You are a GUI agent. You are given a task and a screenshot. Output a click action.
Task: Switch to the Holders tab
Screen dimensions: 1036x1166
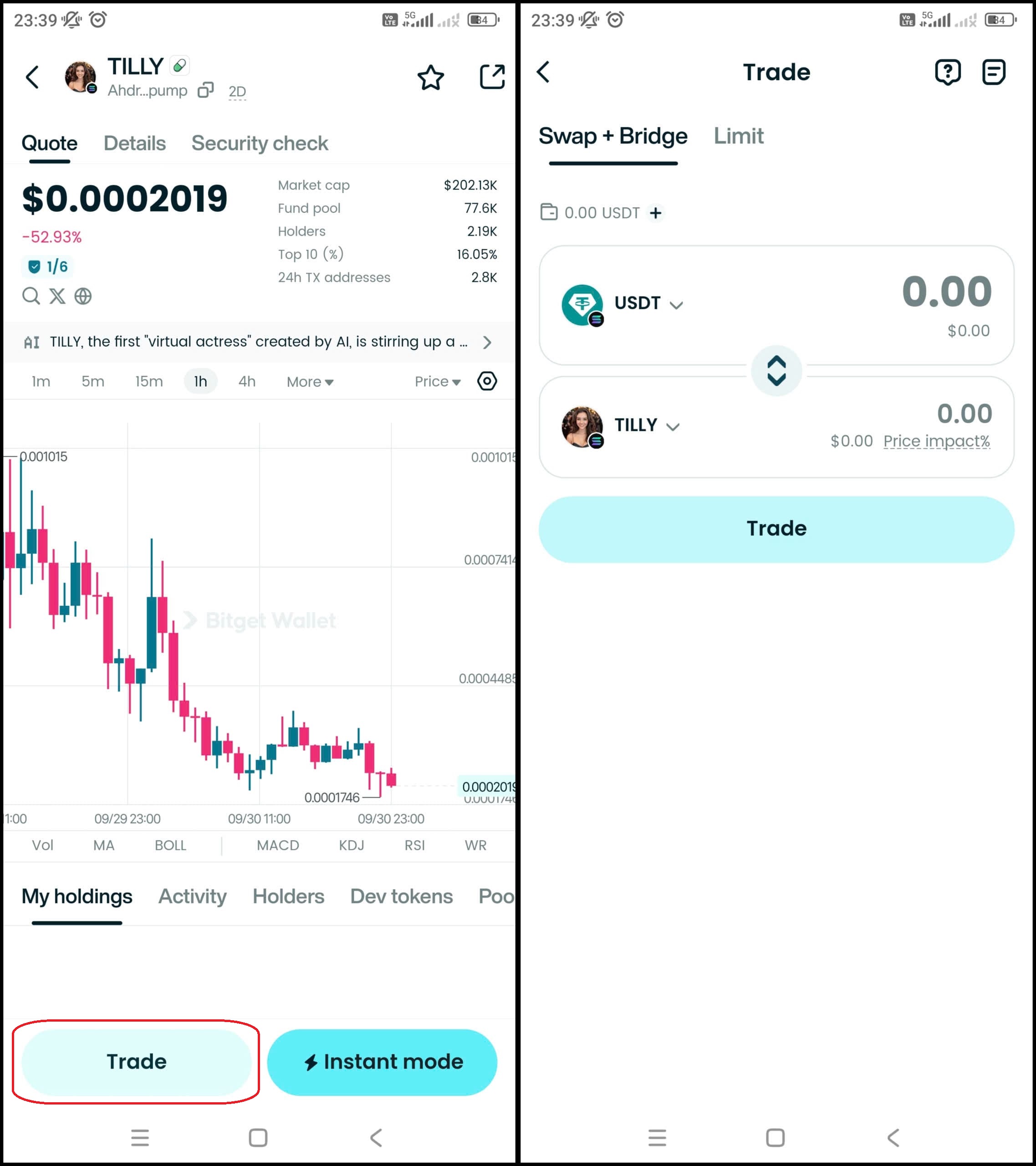(x=288, y=897)
